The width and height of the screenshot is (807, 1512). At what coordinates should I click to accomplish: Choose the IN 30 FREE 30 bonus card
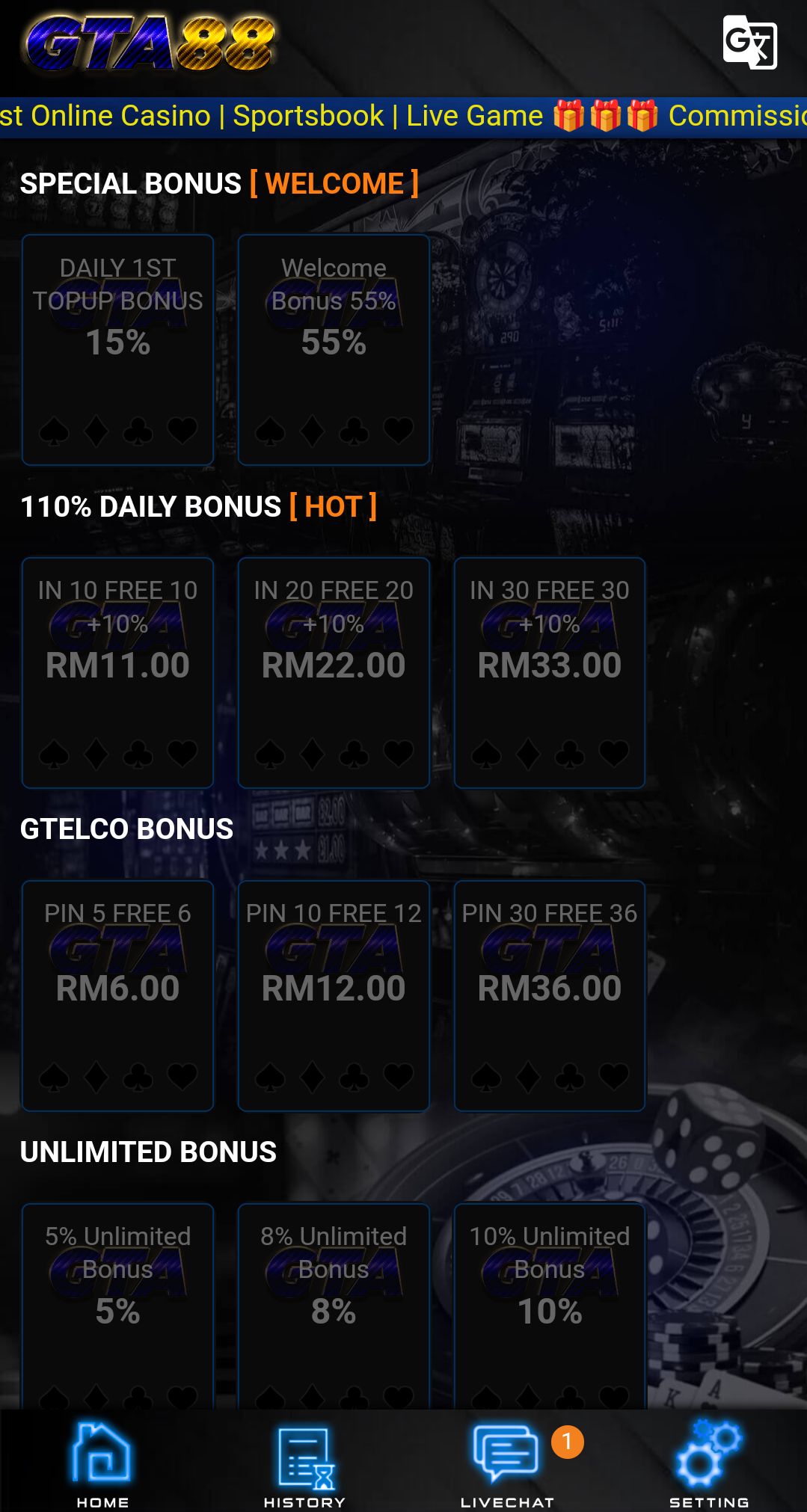pos(550,672)
